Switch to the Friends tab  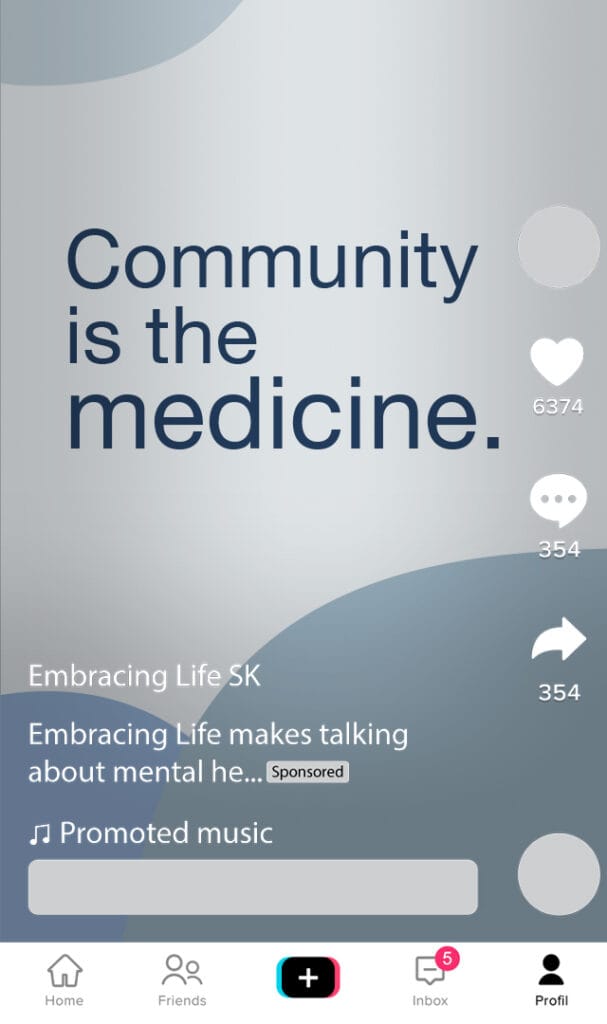click(182, 980)
